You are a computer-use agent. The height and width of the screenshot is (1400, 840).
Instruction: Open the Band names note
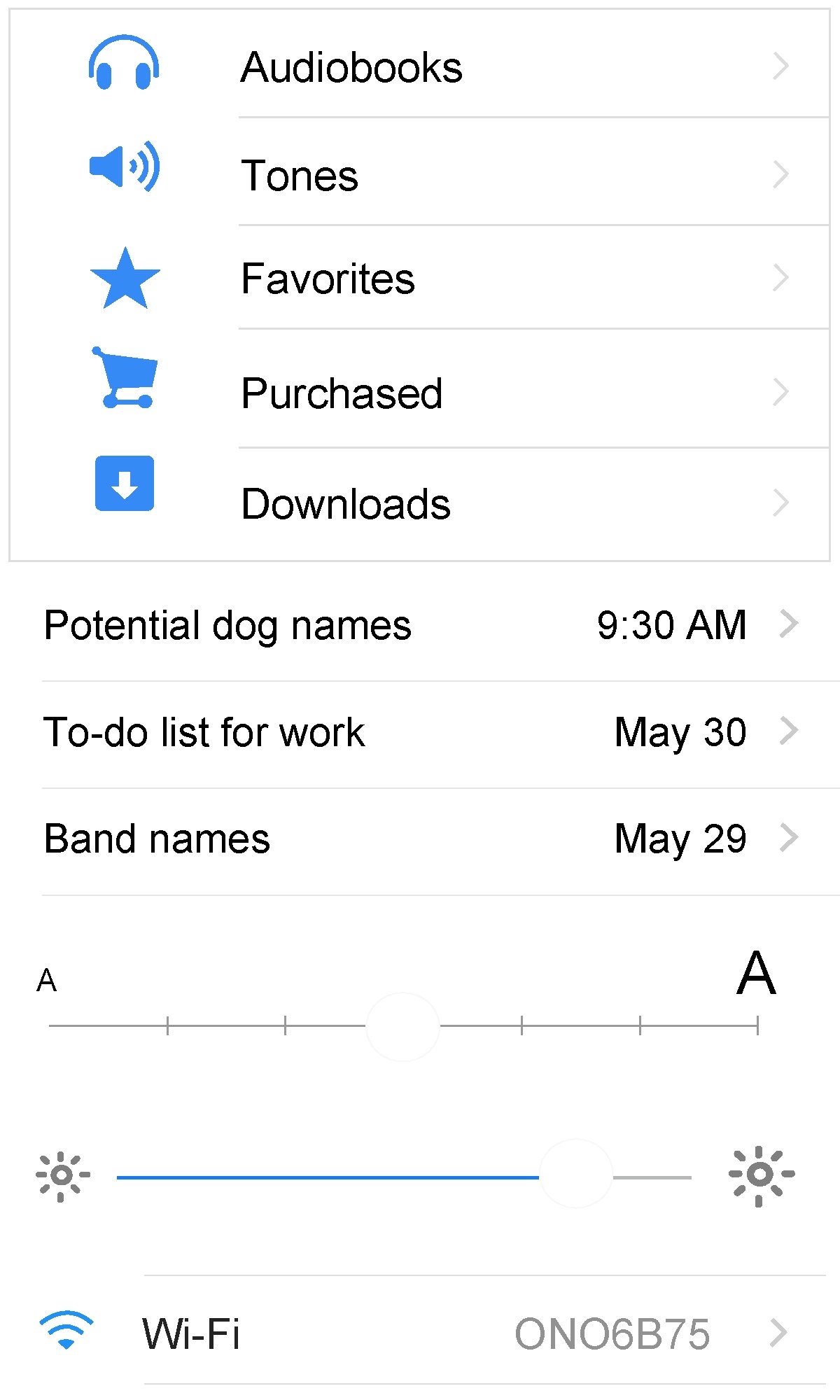420,839
